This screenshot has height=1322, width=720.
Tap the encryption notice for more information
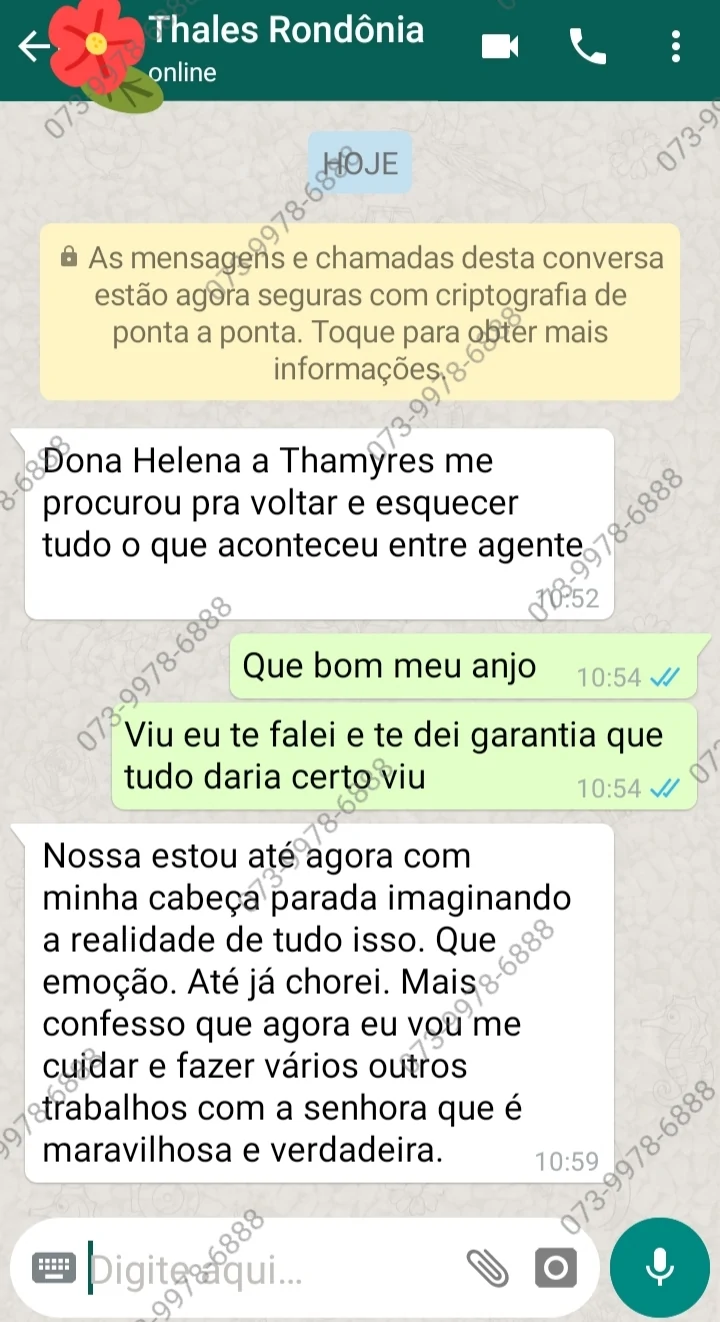pyautogui.click(x=360, y=313)
